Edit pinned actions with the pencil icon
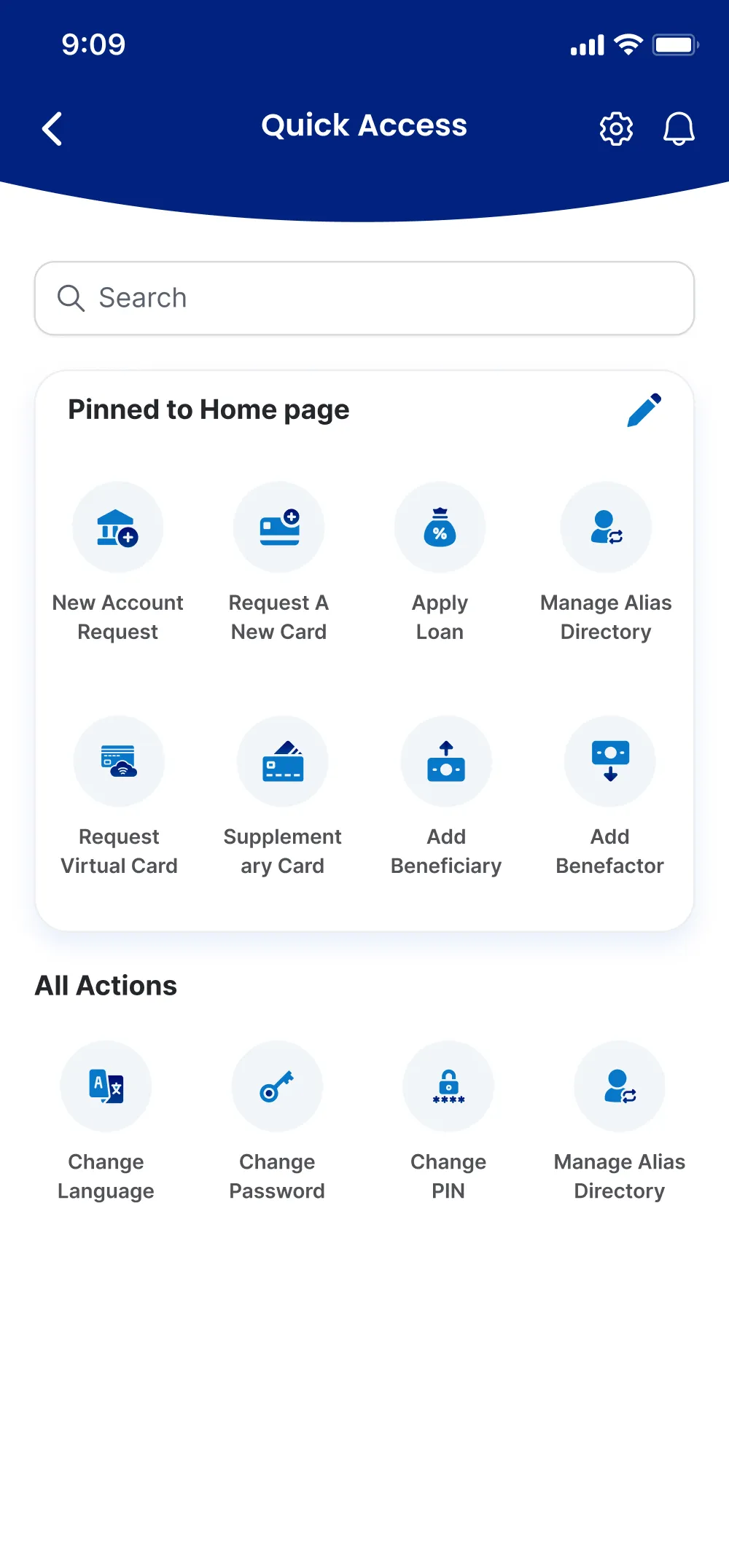 pyautogui.click(x=644, y=409)
